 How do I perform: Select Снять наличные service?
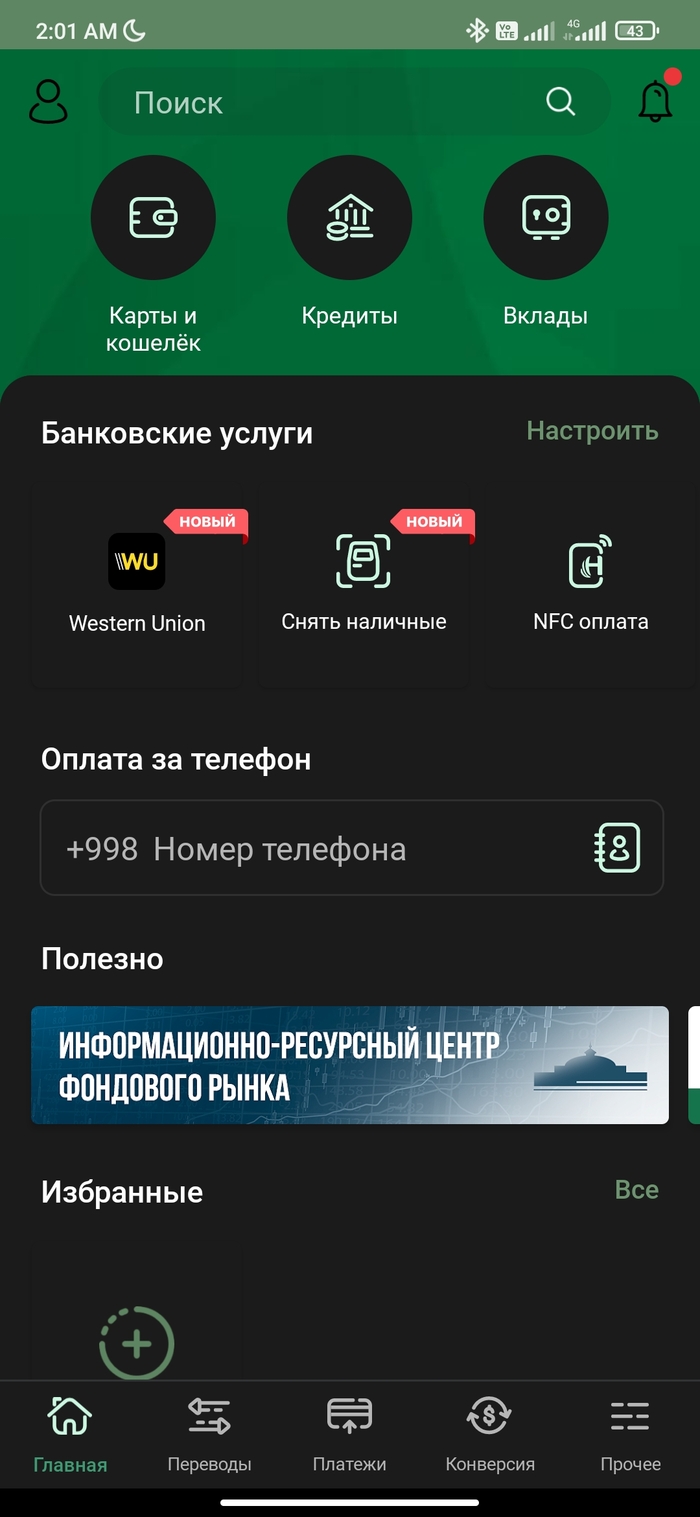(363, 585)
